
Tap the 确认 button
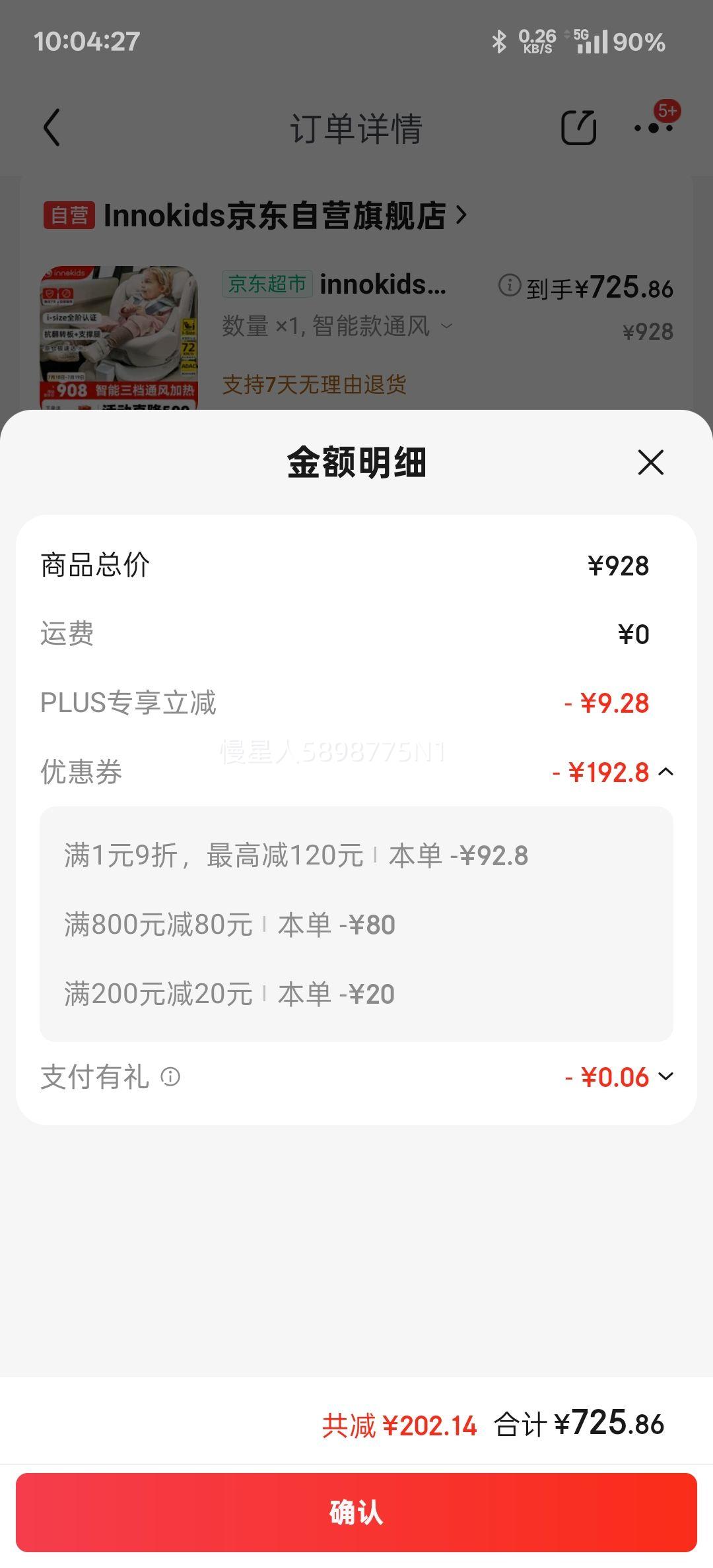coord(356,1512)
